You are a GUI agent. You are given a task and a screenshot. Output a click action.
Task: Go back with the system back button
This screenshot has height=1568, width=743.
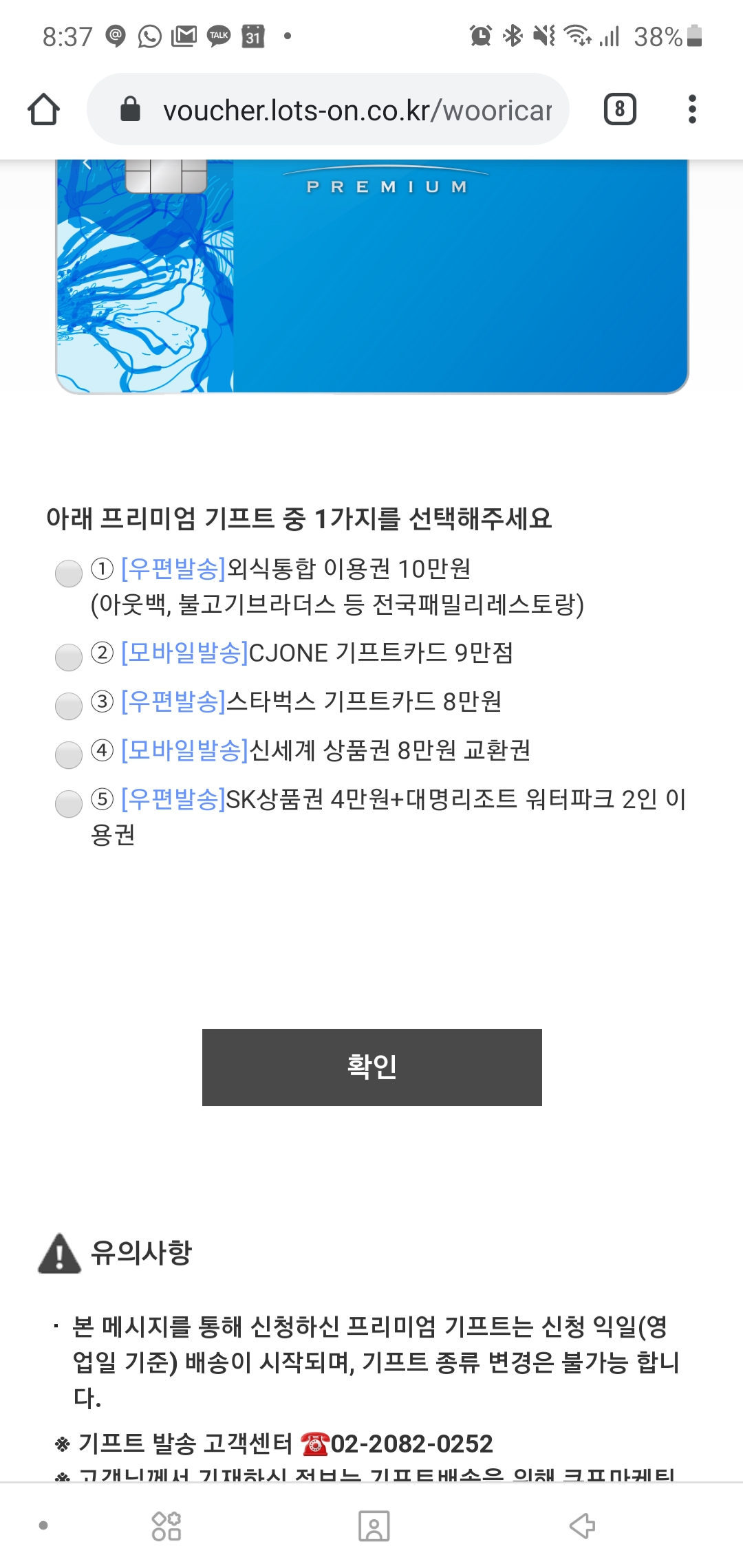coord(582,1525)
